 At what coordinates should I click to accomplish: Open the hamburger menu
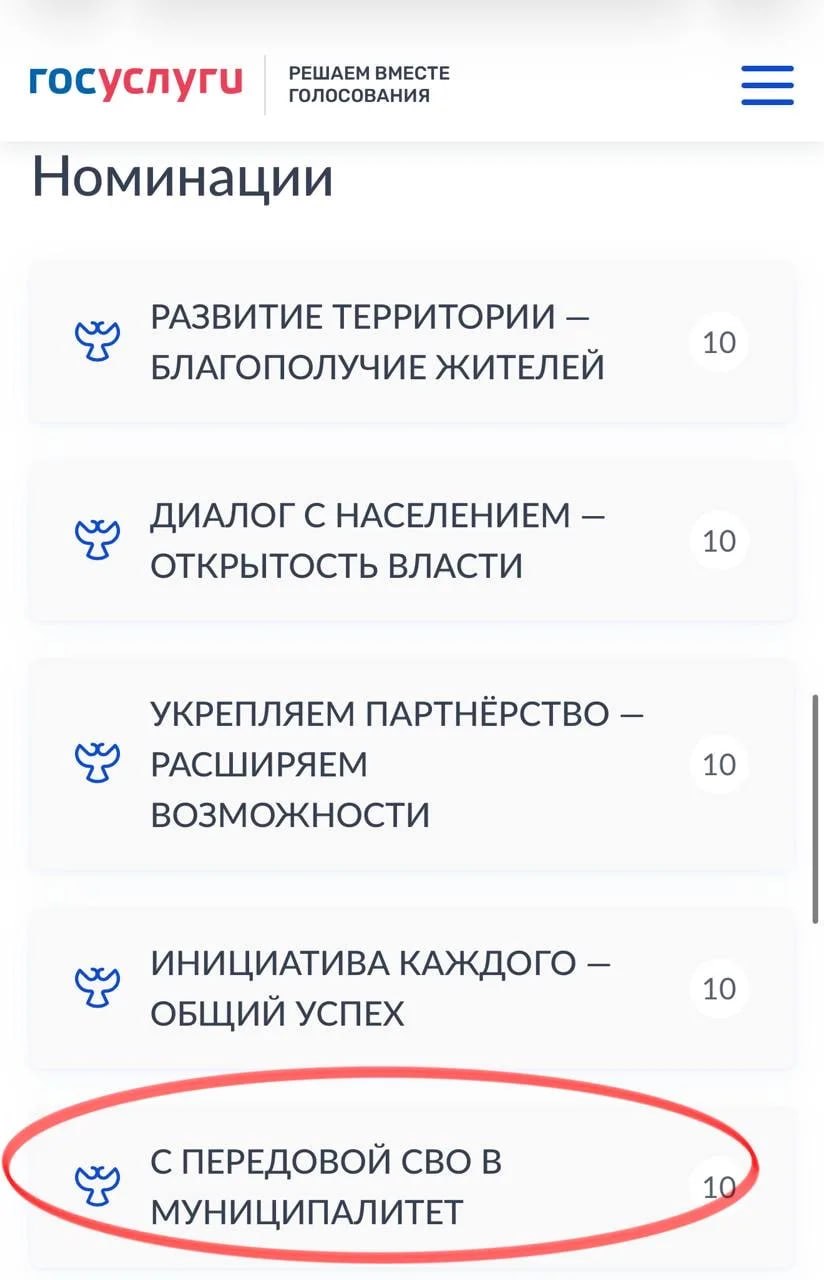pyautogui.click(x=767, y=85)
